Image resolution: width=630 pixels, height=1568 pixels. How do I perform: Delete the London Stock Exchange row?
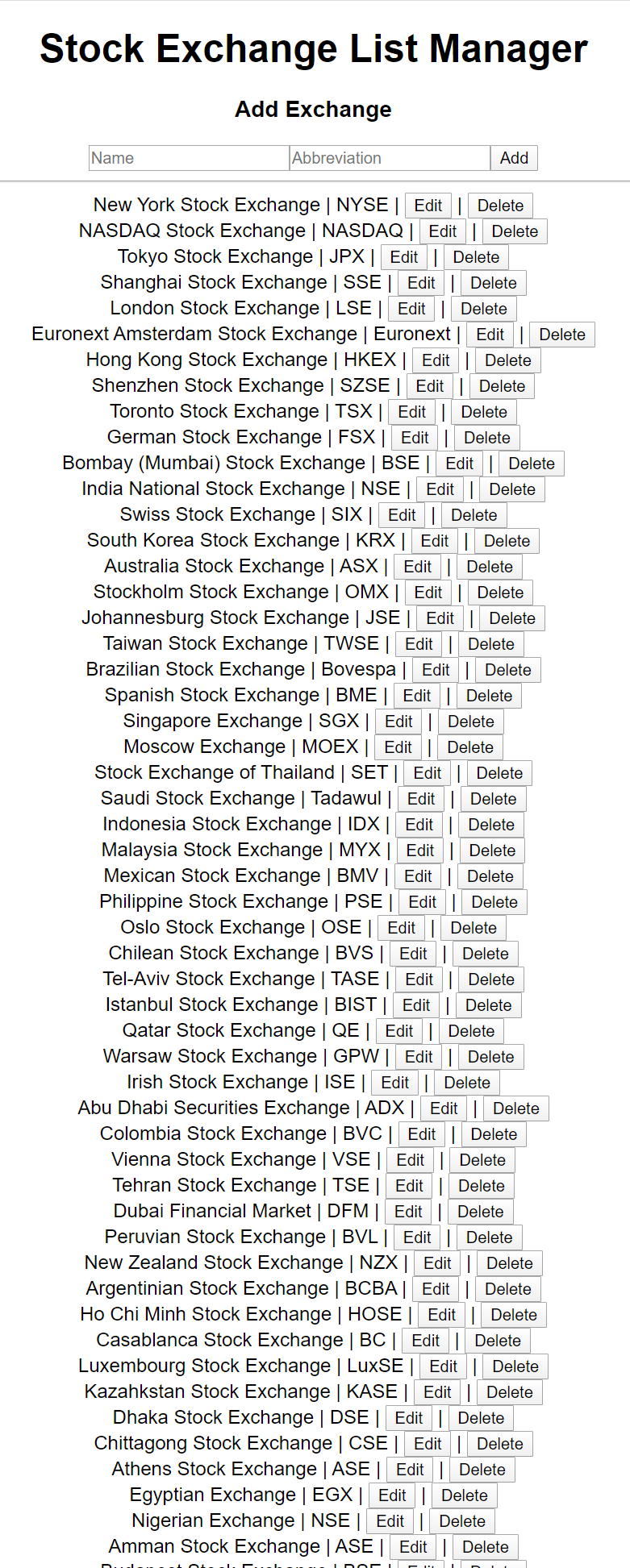484,309
